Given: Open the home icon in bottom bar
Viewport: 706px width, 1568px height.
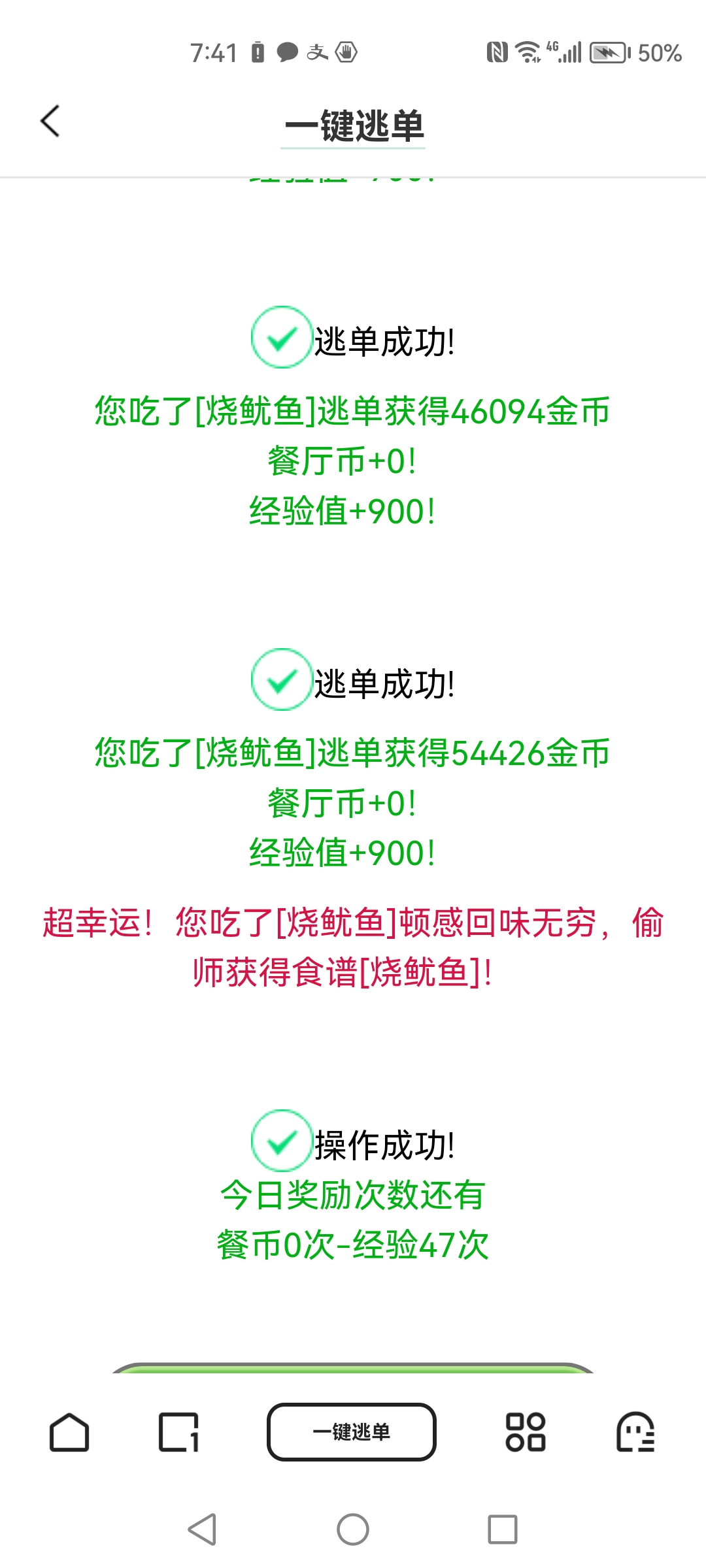Looking at the screenshot, I should tap(69, 1432).
